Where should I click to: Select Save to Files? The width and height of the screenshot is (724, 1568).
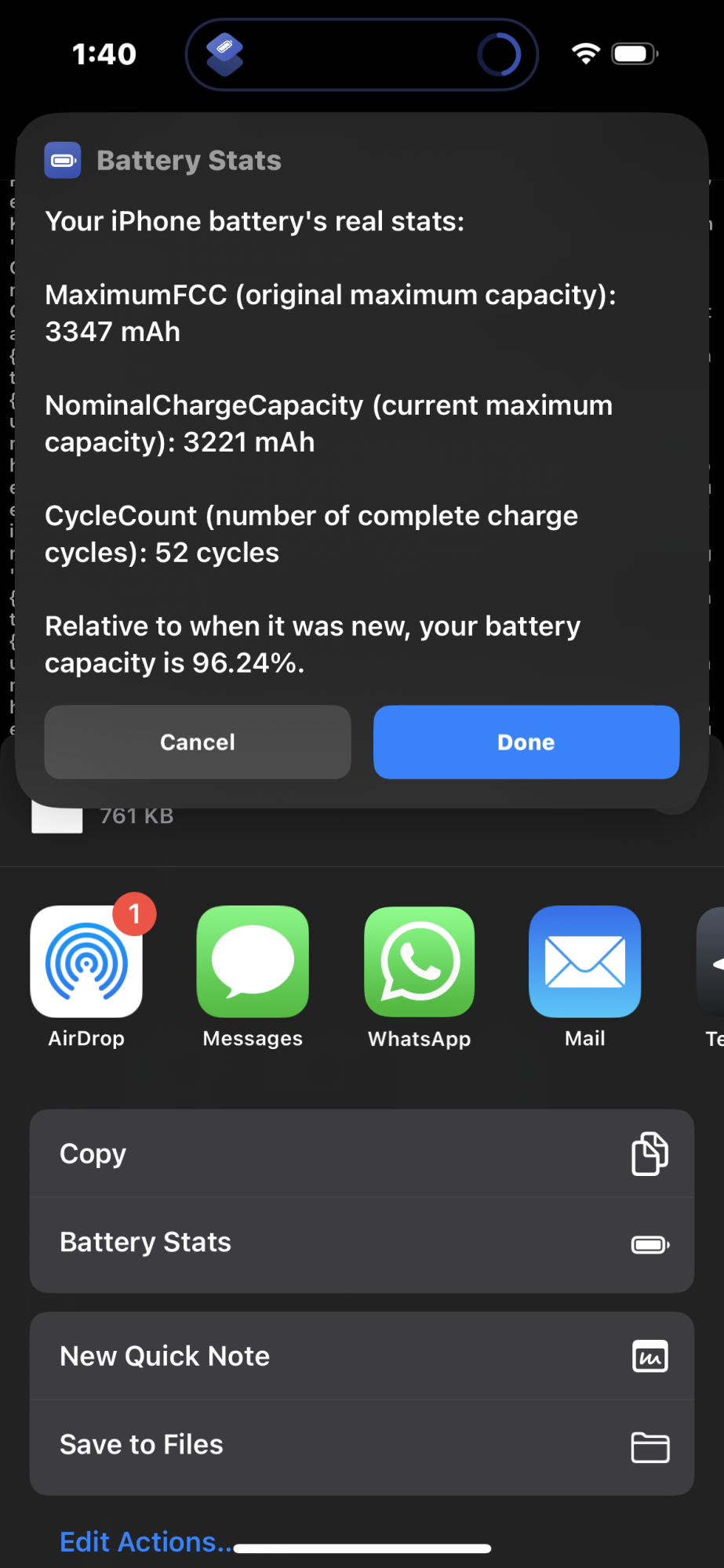[362, 1445]
